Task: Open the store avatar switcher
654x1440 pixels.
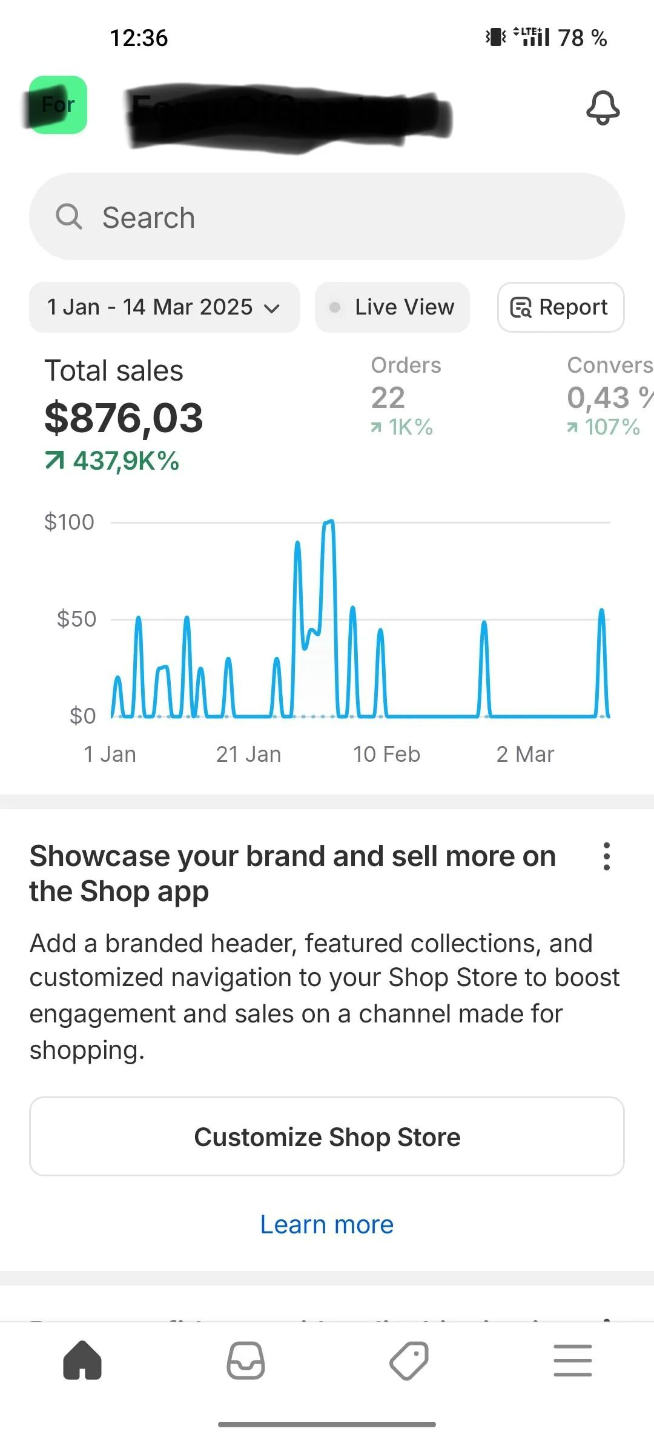Action: [x=58, y=105]
